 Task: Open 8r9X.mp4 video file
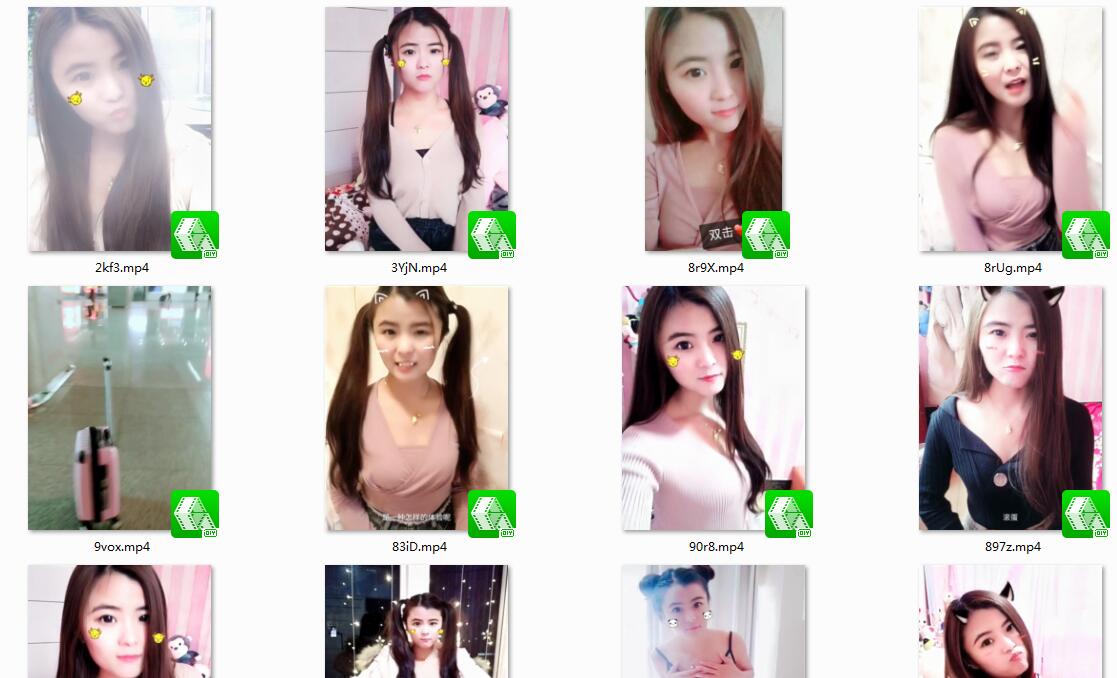pos(713,130)
